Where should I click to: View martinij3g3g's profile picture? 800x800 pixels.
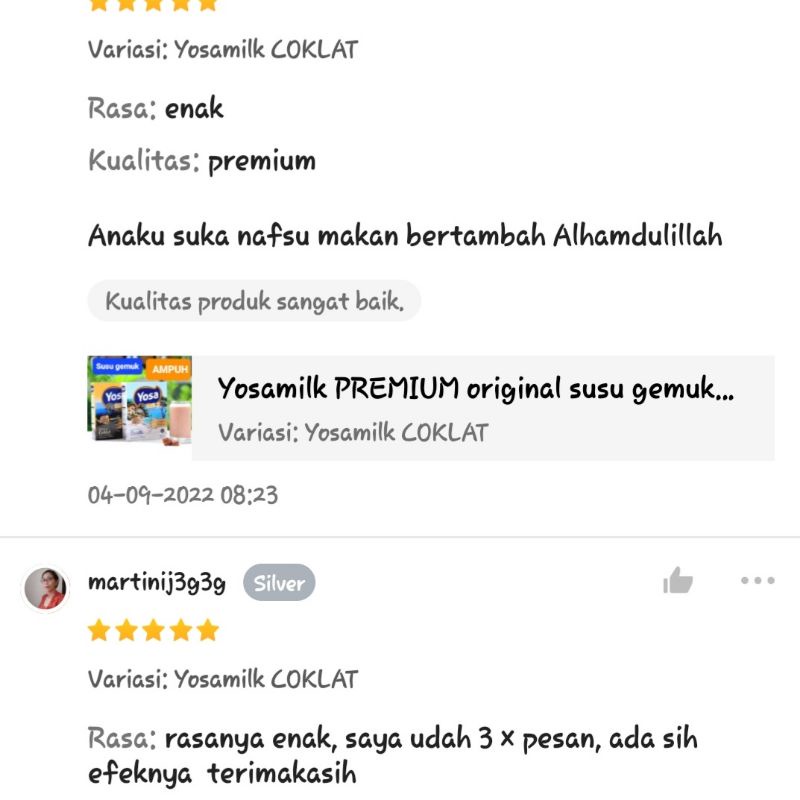tap(45, 588)
